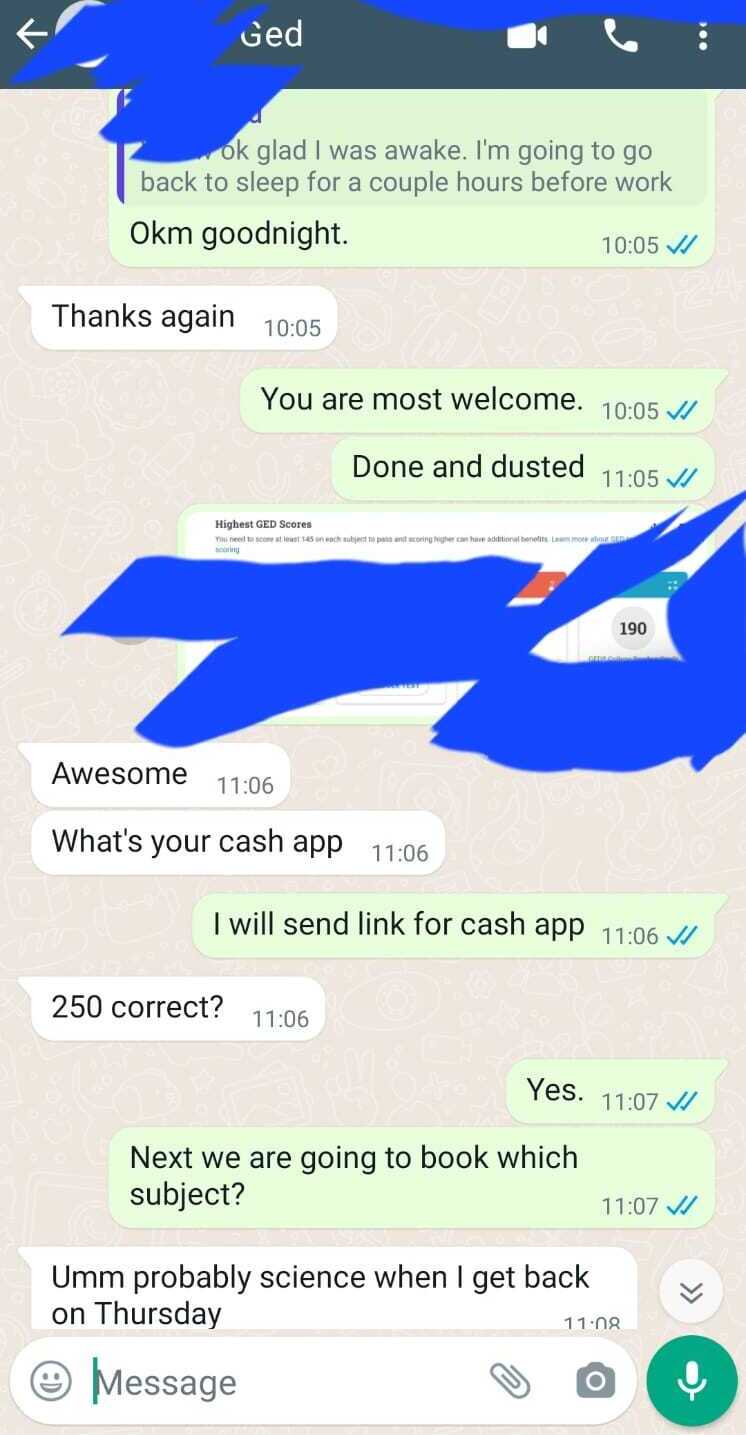746x1435 pixels.
Task: Record a voice message with the microphone
Action: click(691, 1381)
